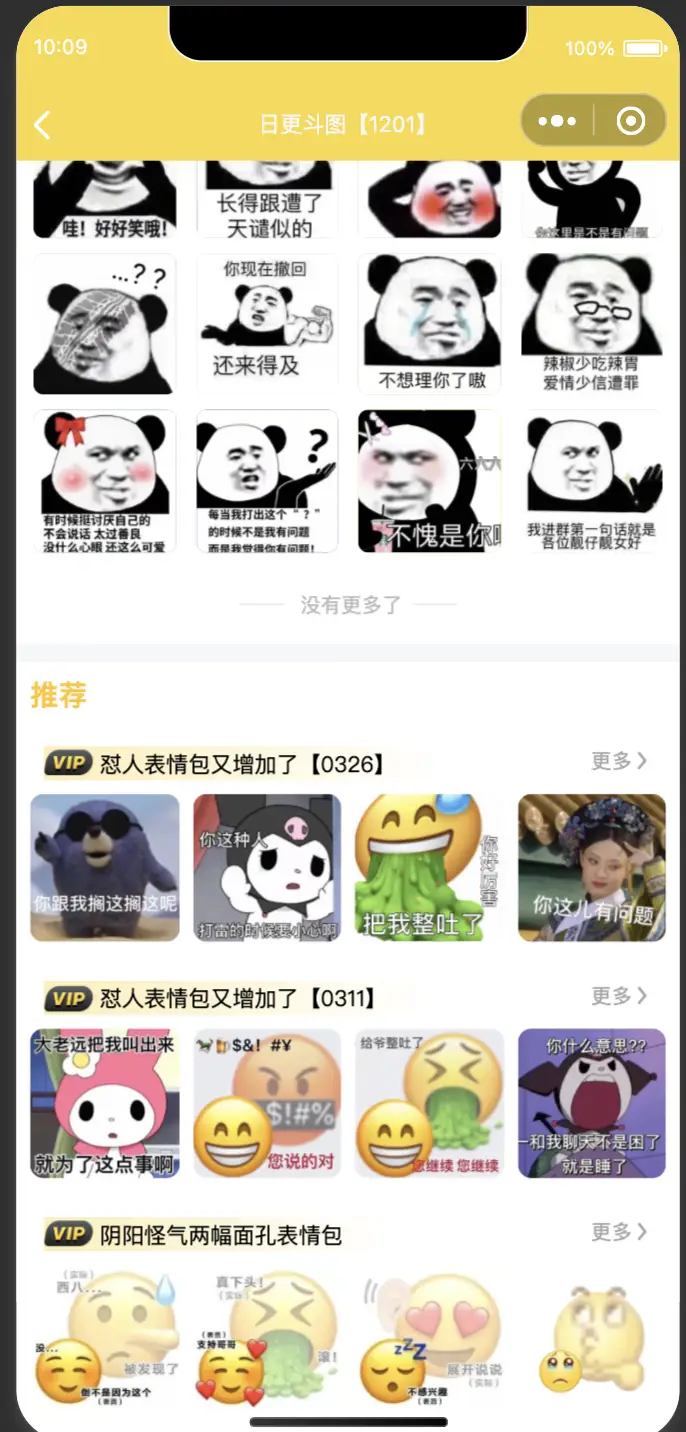The image size is (686, 1432).
Task: Select the crying panda meme 不想理你了嗷
Action: pos(430,323)
